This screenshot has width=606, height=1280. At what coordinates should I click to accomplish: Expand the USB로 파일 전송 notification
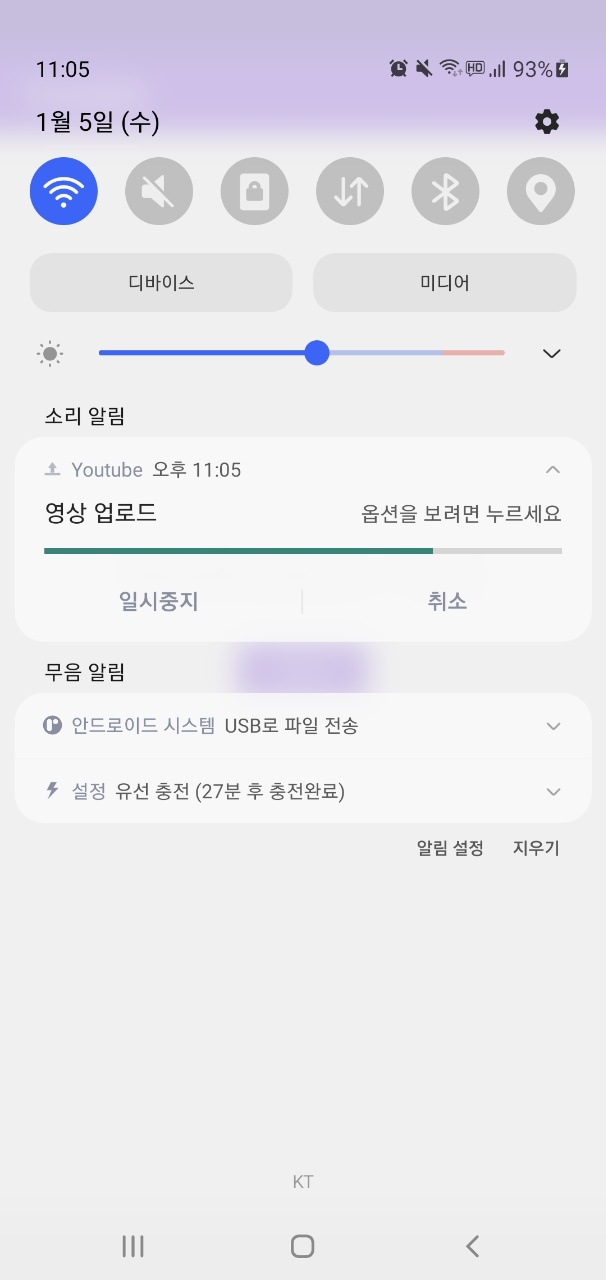pos(553,726)
